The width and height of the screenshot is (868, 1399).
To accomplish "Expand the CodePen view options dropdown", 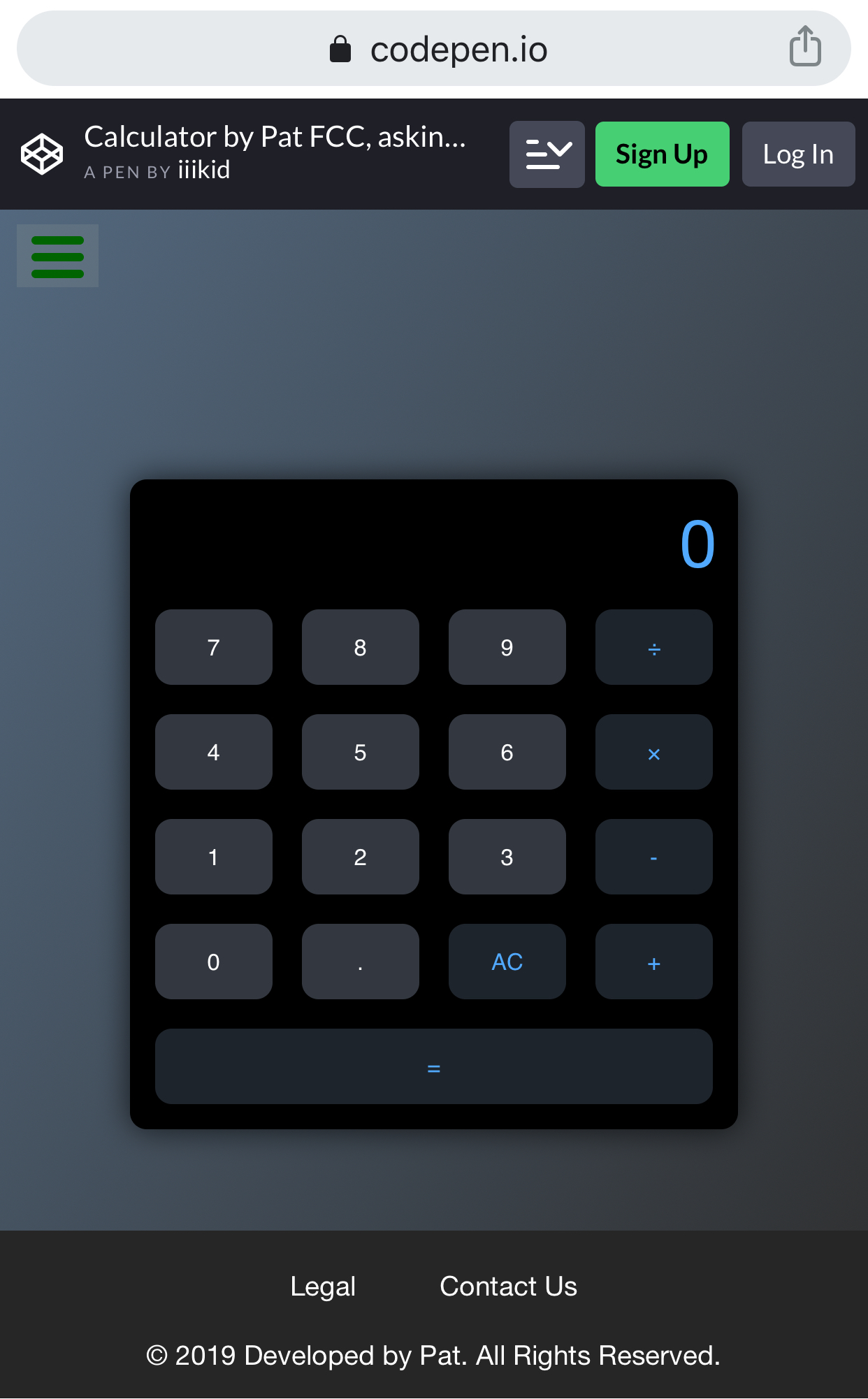I will click(x=547, y=154).
